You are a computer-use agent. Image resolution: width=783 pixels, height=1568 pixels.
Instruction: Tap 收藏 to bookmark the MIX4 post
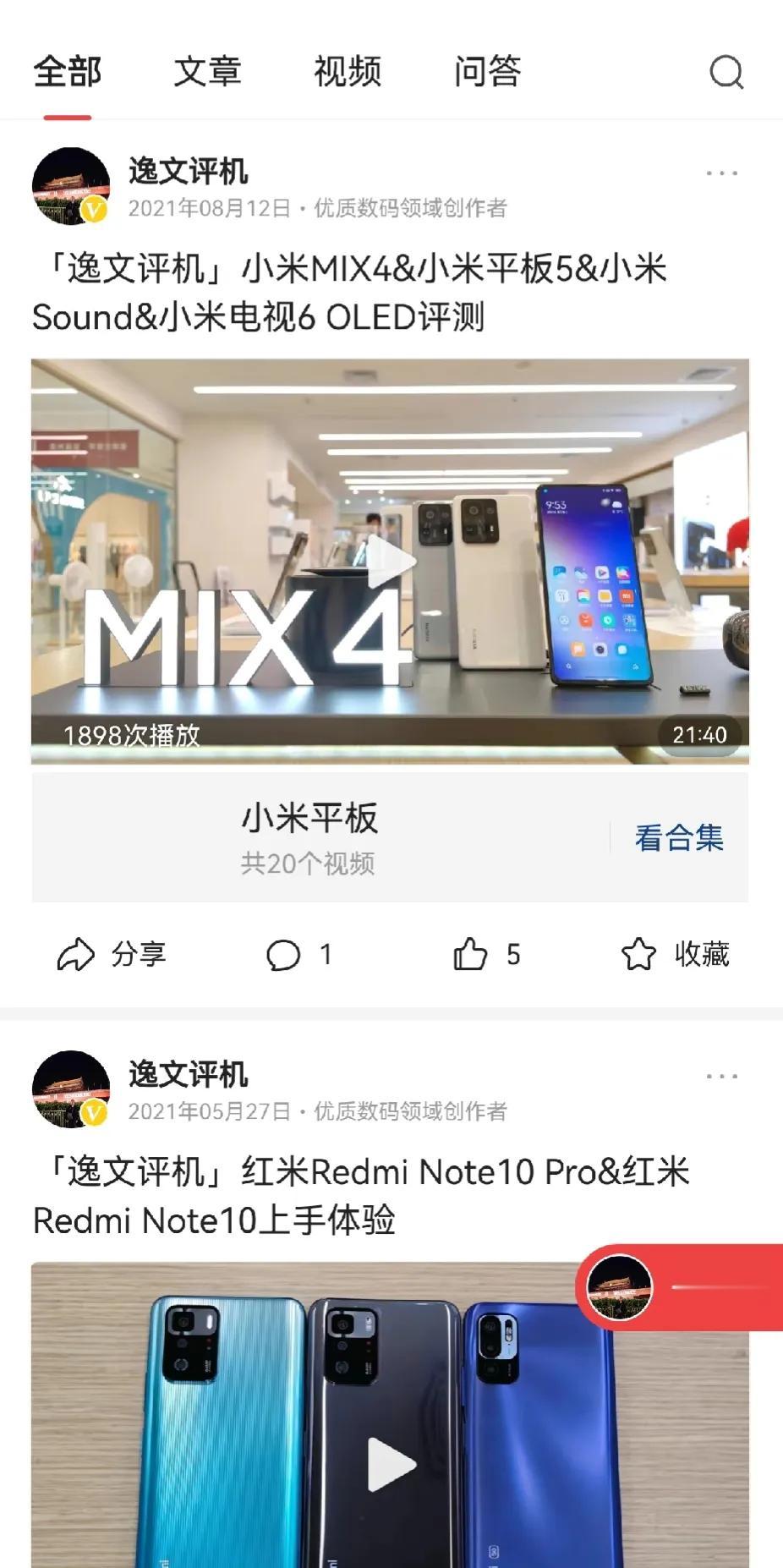click(x=675, y=954)
